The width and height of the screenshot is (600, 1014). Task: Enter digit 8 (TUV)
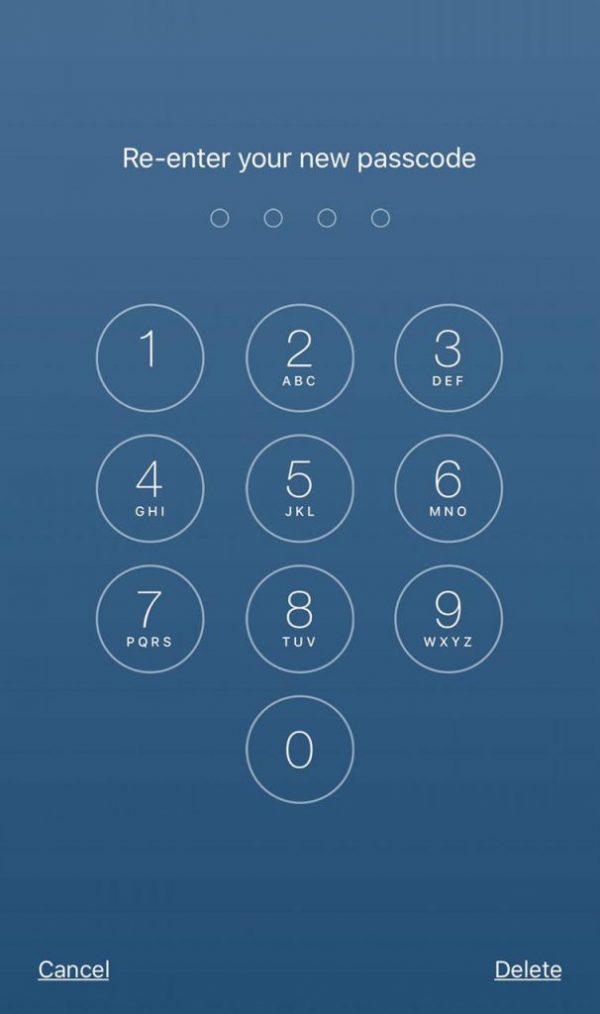pyautogui.click(x=299, y=618)
